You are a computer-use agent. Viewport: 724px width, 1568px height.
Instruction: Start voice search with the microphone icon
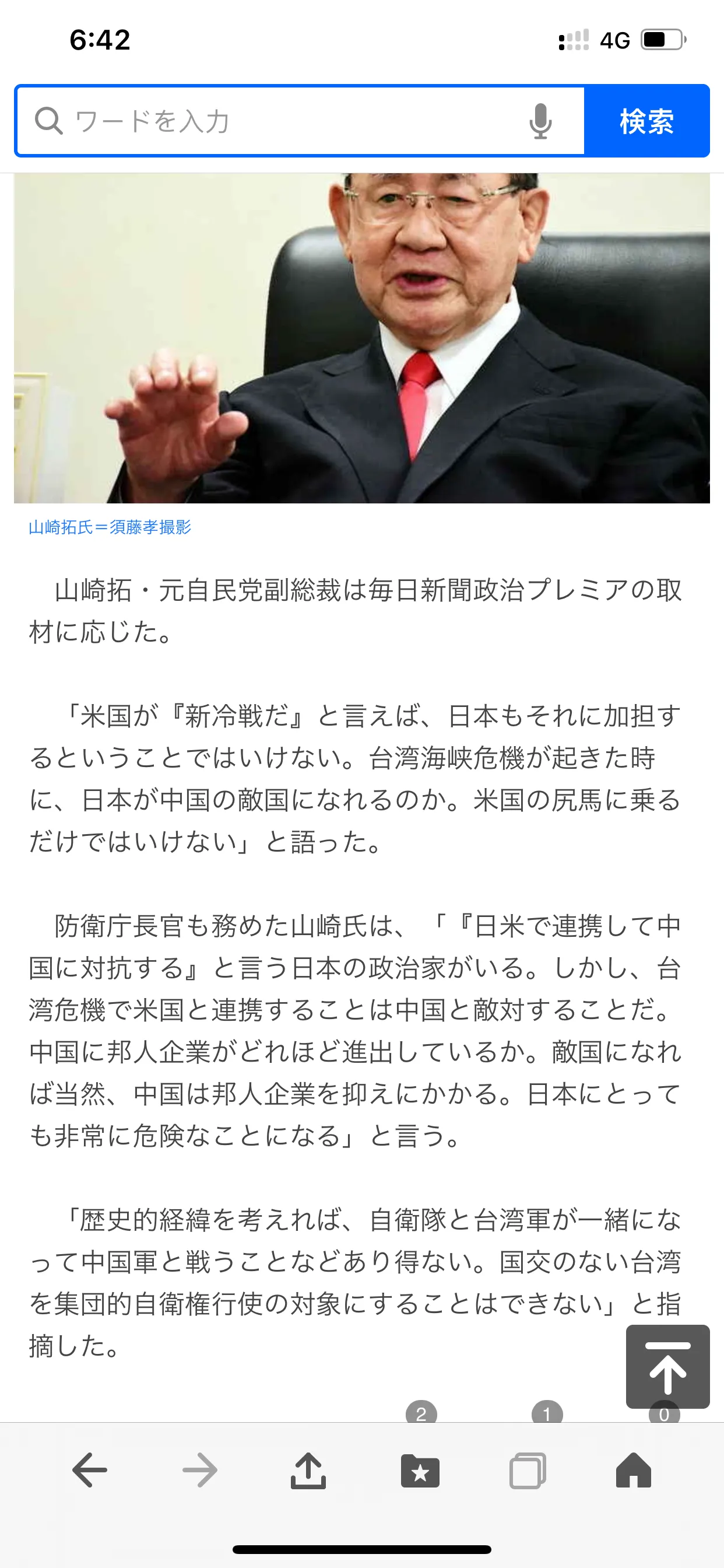click(540, 121)
